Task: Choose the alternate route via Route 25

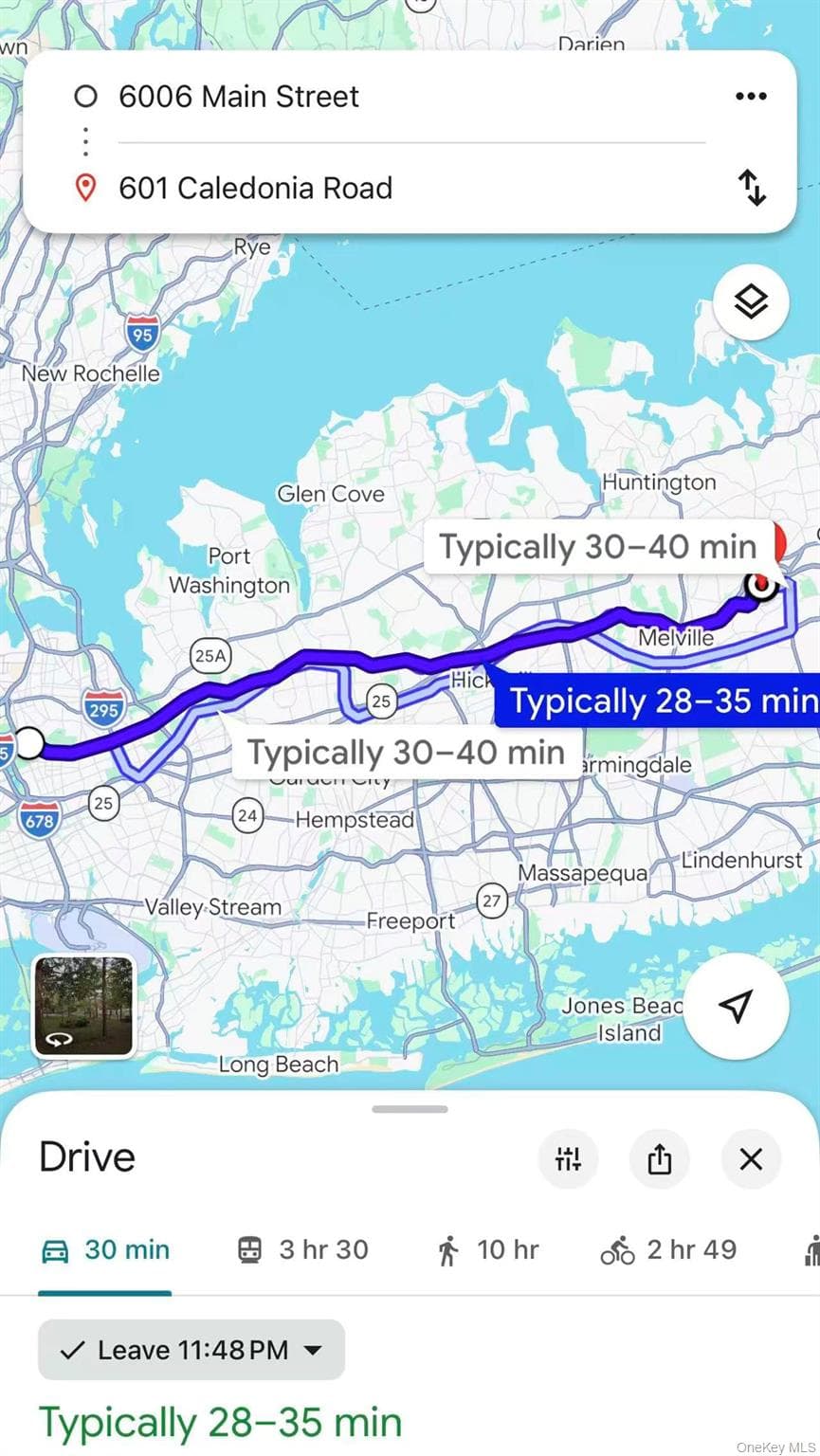Action: [407, 753]
